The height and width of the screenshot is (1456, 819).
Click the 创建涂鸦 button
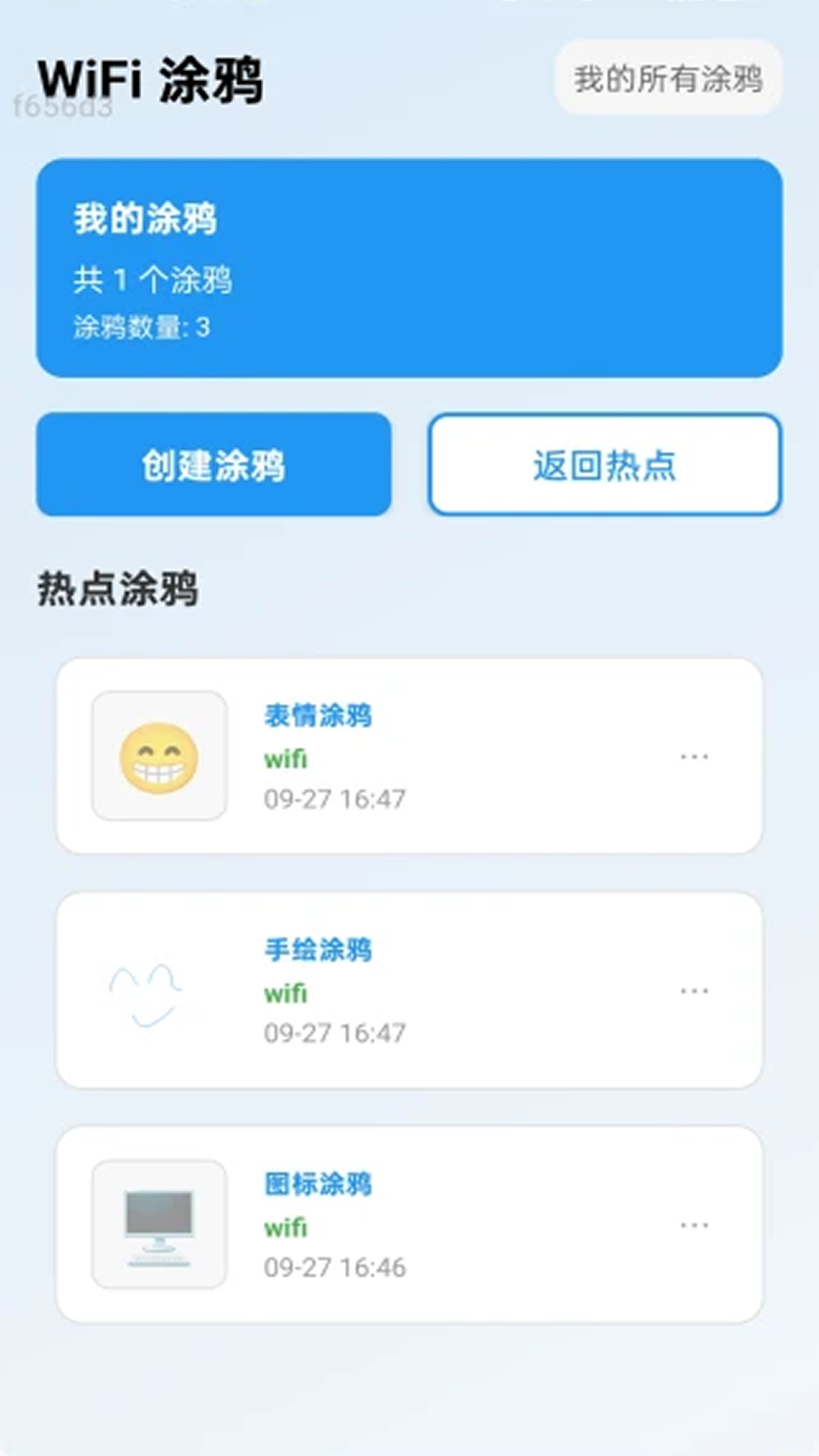point(213,466)
